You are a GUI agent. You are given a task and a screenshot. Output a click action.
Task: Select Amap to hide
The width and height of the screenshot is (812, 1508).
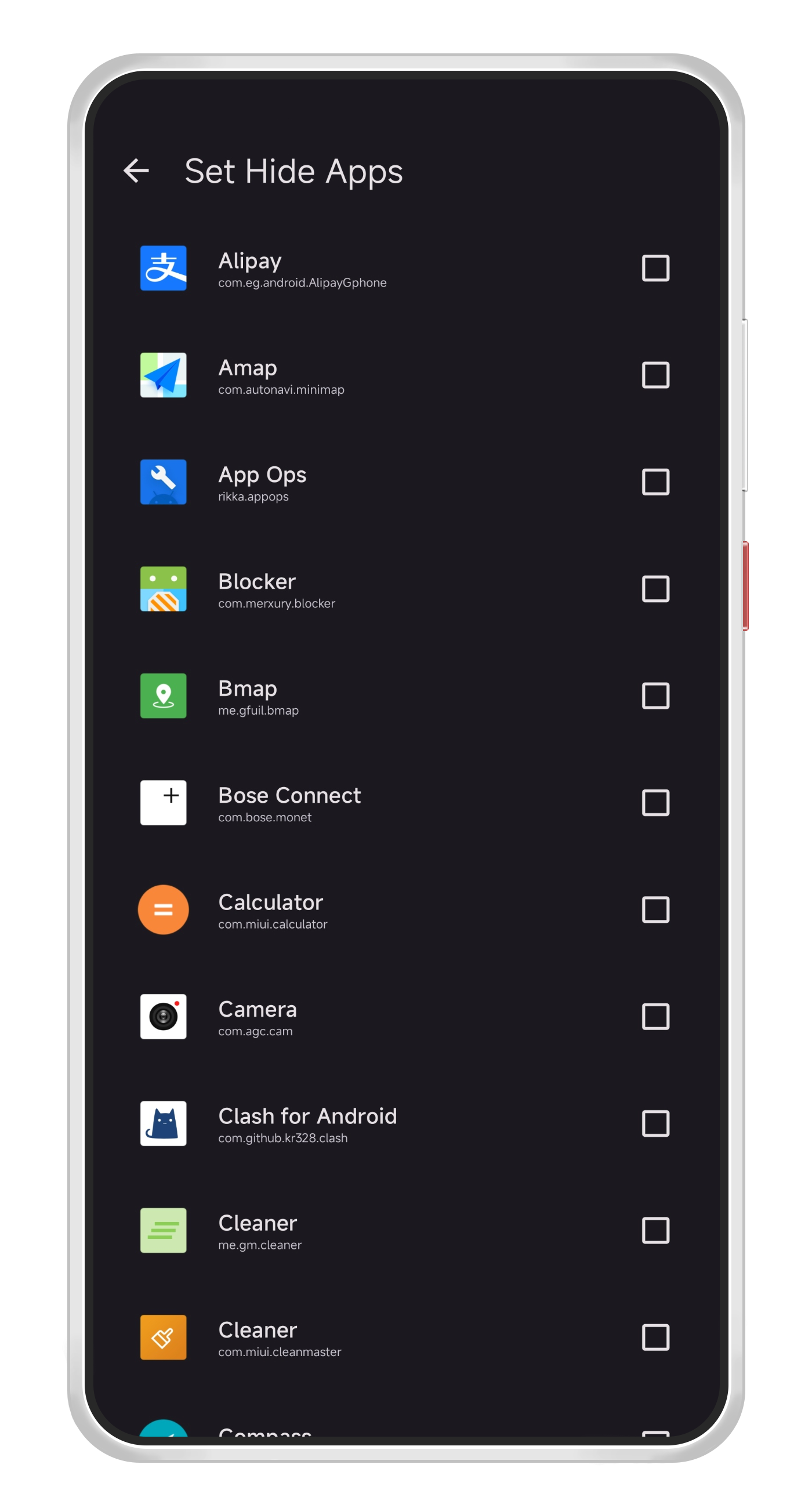(655, 375)
